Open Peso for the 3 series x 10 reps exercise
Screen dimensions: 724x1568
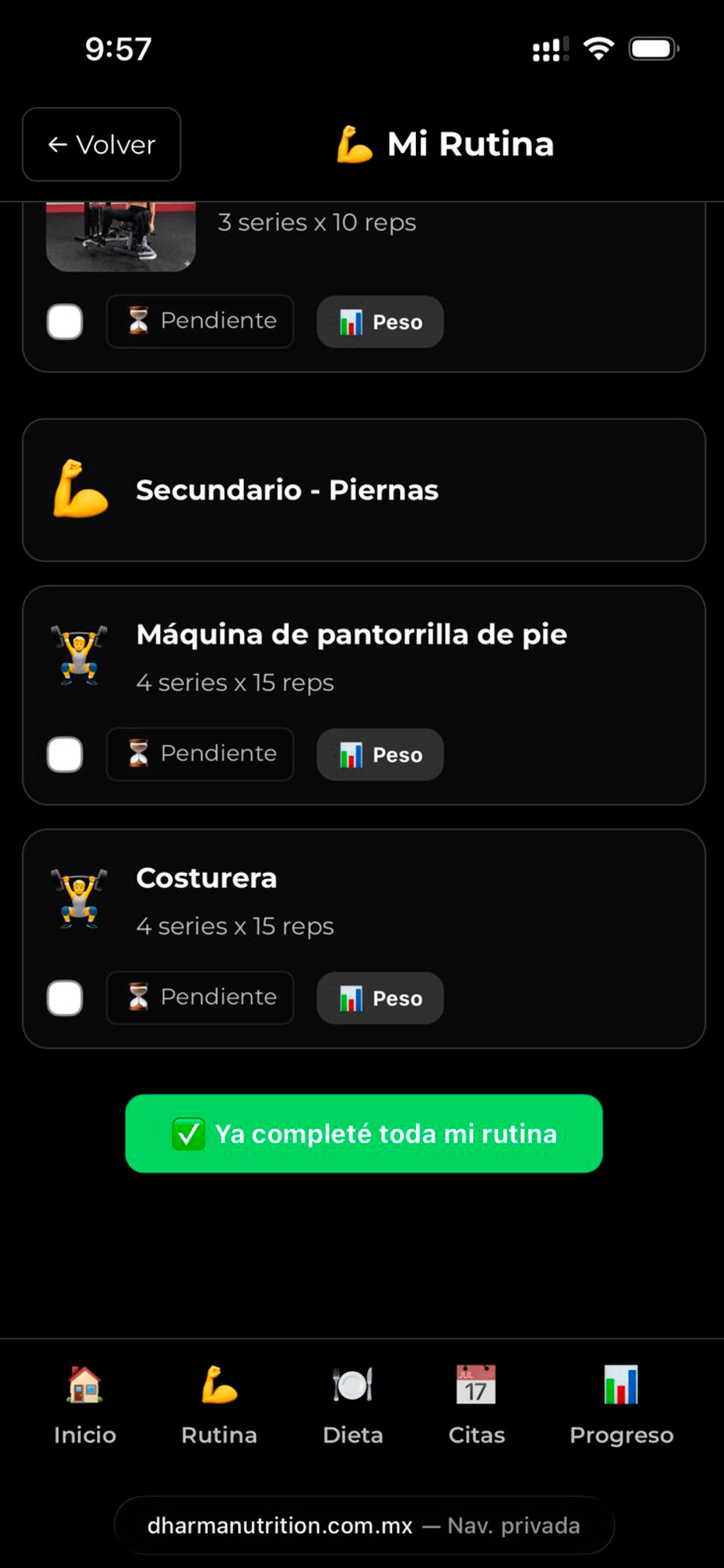coord(380,322)
